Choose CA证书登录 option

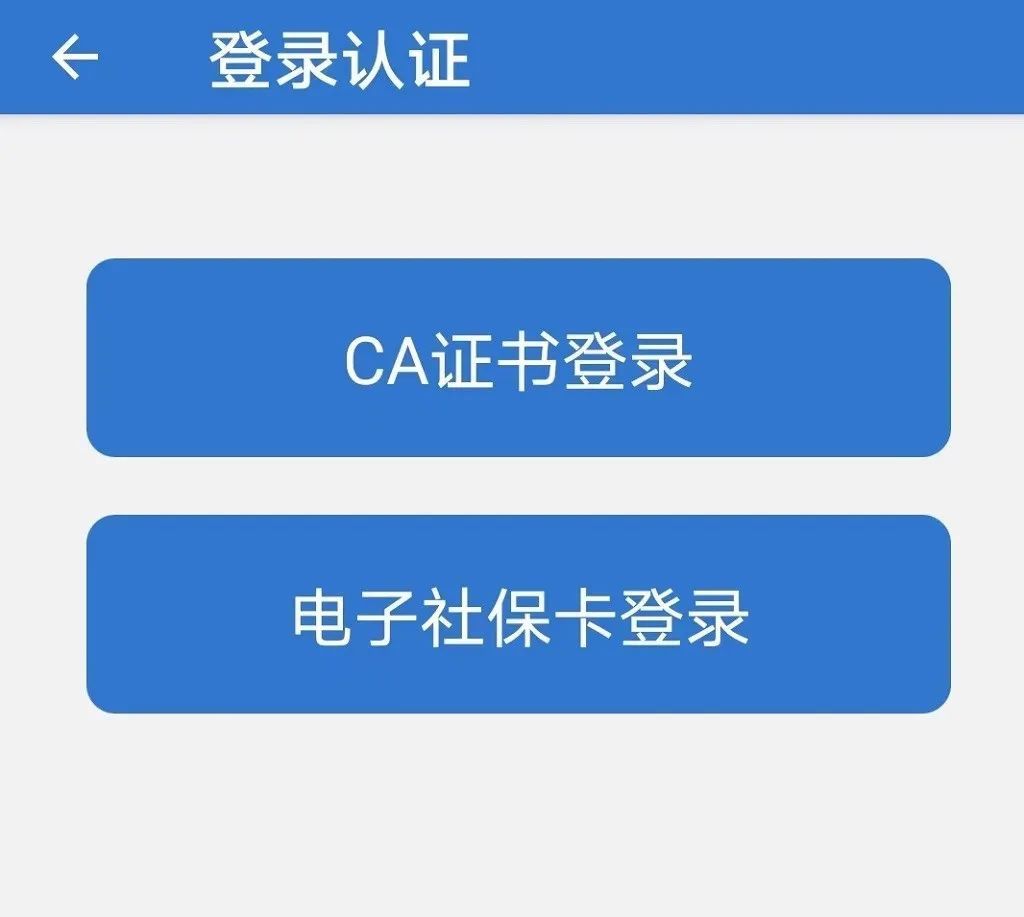519,357
